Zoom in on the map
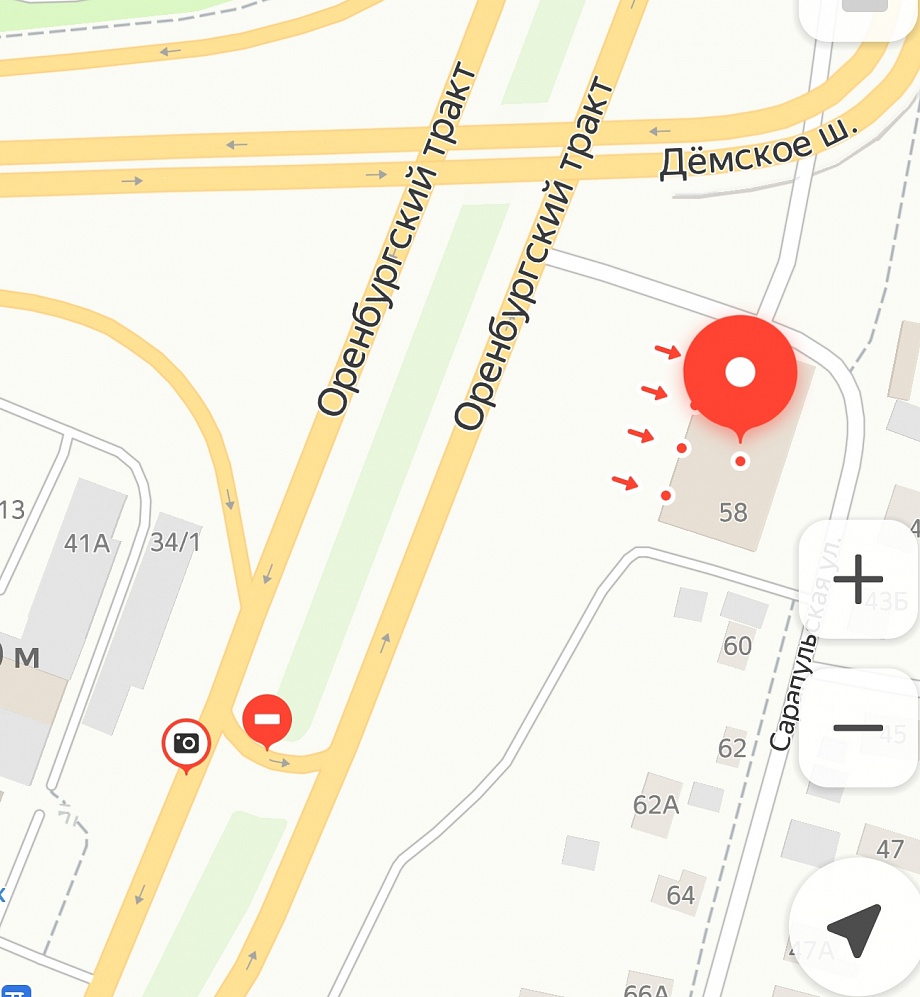 858,579
